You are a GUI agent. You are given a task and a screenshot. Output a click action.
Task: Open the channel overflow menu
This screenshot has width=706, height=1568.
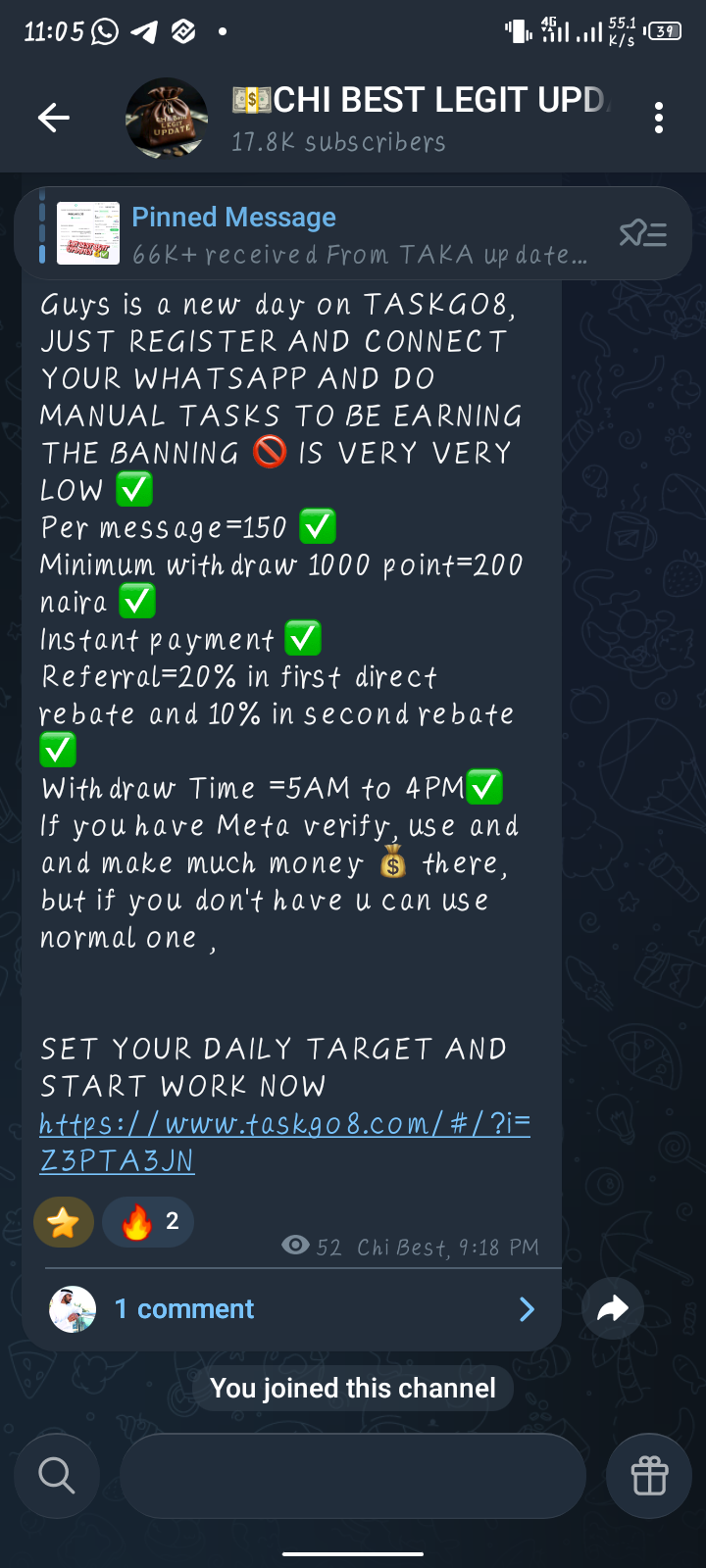click(659, 119)
